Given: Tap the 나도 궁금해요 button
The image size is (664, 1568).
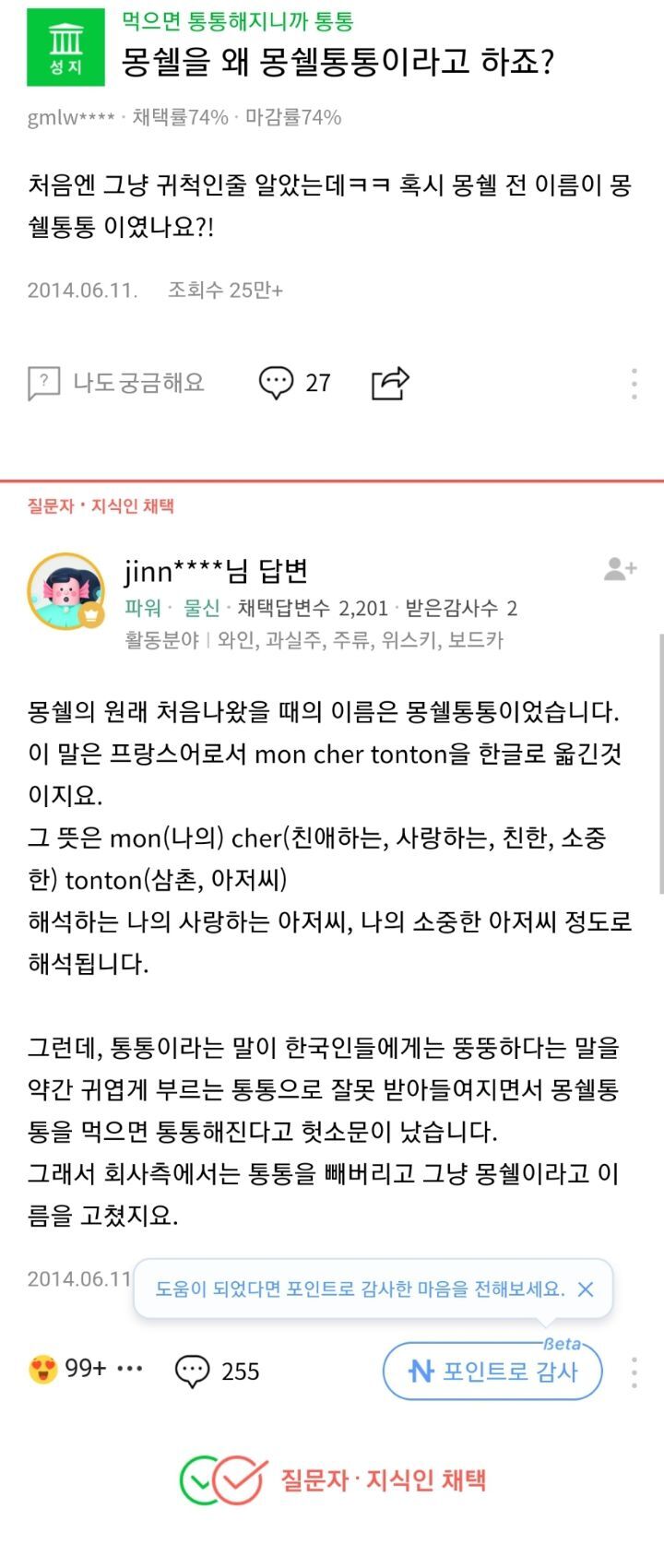Looking at the screenshot, I should coord(116,383).
